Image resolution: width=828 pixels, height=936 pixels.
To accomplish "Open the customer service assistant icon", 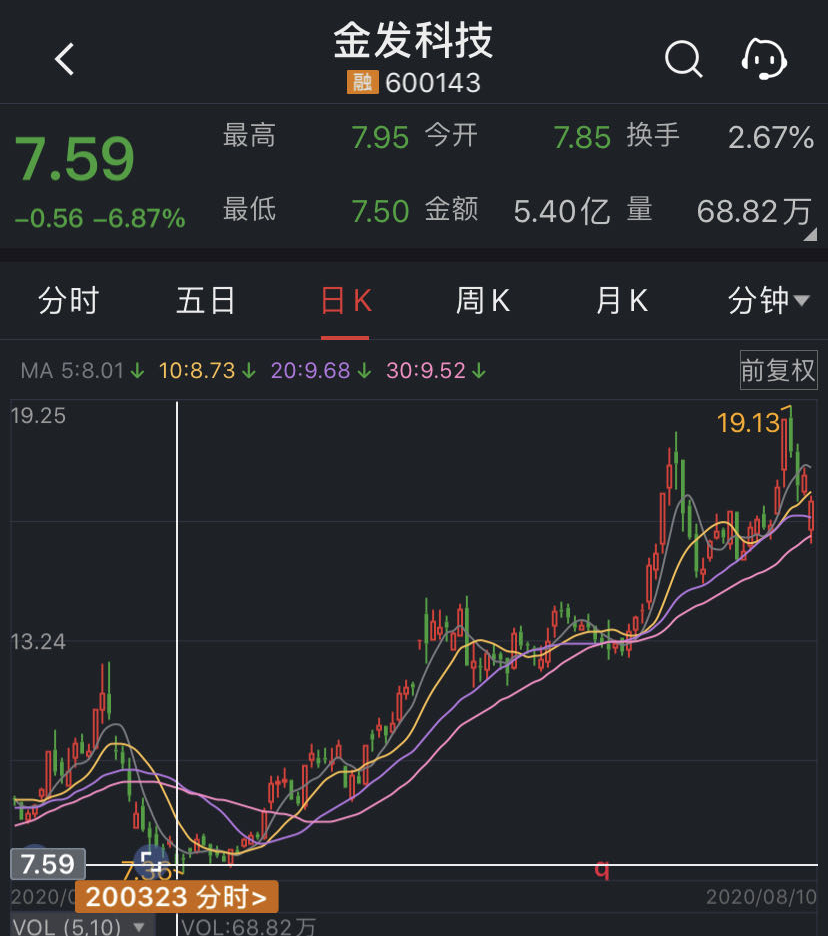I will point(765,60).
